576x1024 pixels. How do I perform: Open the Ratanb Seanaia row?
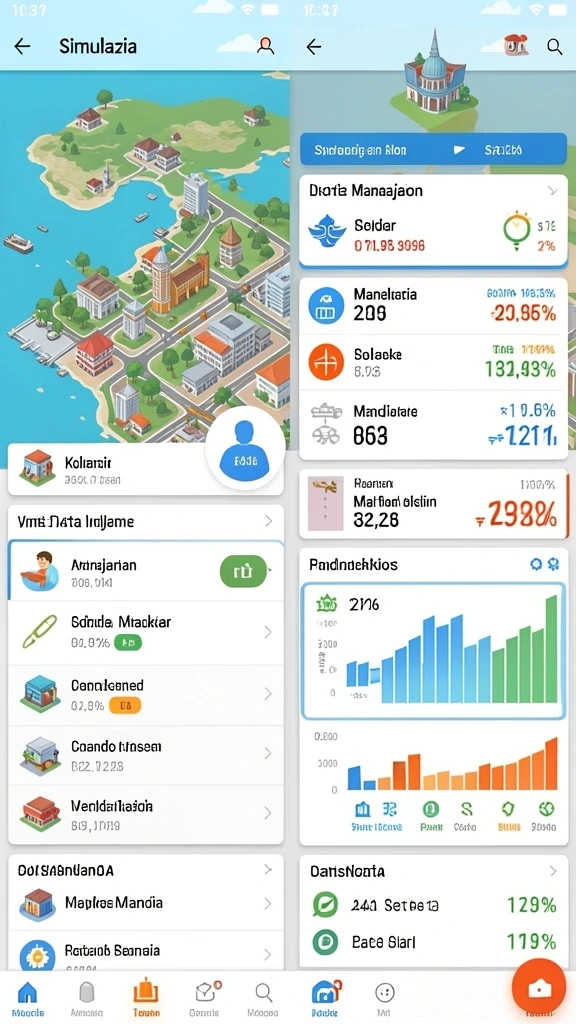(146, 952)
